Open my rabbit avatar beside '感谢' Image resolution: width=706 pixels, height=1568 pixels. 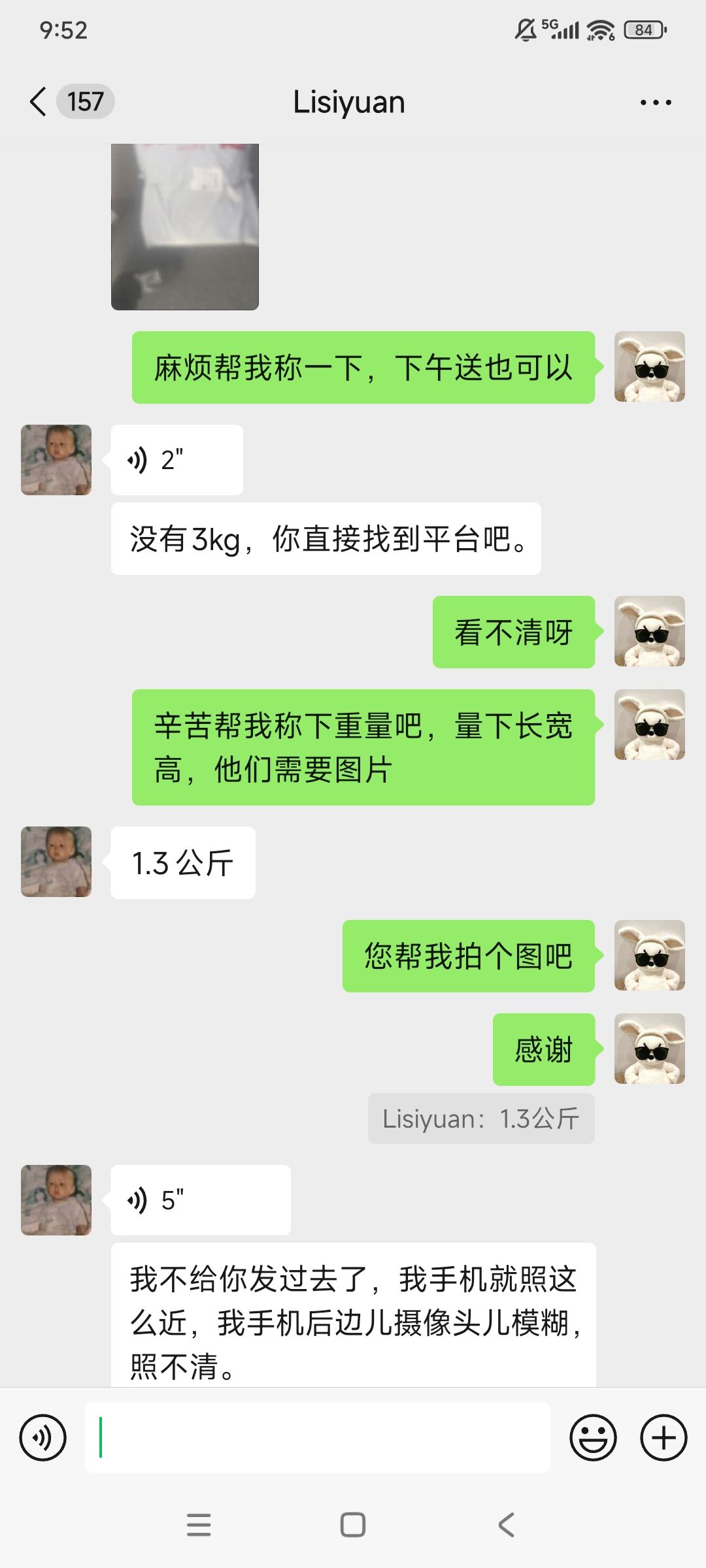click(649, 1049)
